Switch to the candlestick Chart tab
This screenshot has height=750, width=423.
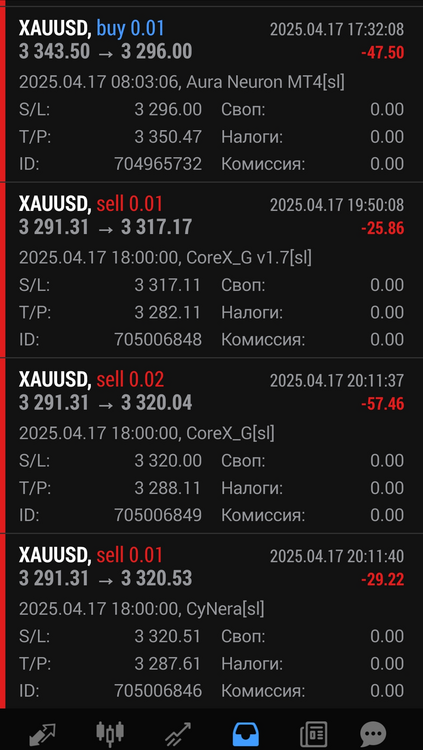(x=110, y=734)
